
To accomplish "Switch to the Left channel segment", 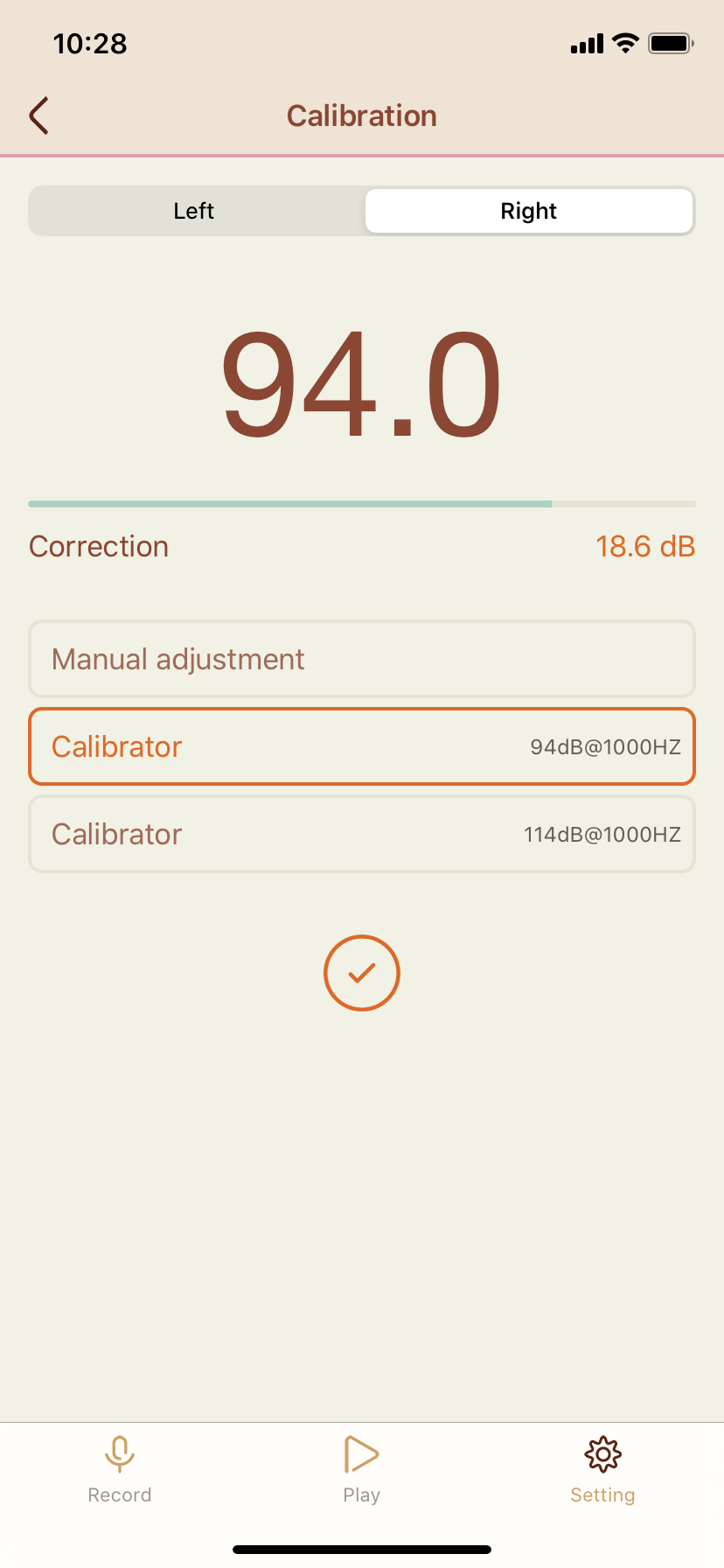I will pyautogui.click(x=194, y=211).
